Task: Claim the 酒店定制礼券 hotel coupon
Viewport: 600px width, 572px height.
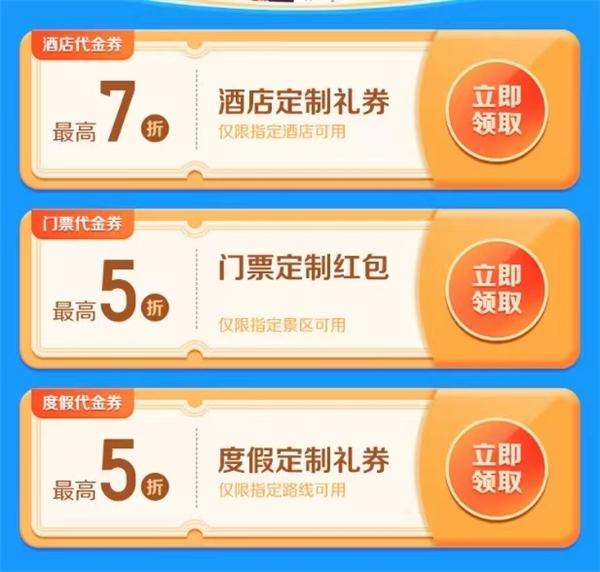Action: coord(497,109)
